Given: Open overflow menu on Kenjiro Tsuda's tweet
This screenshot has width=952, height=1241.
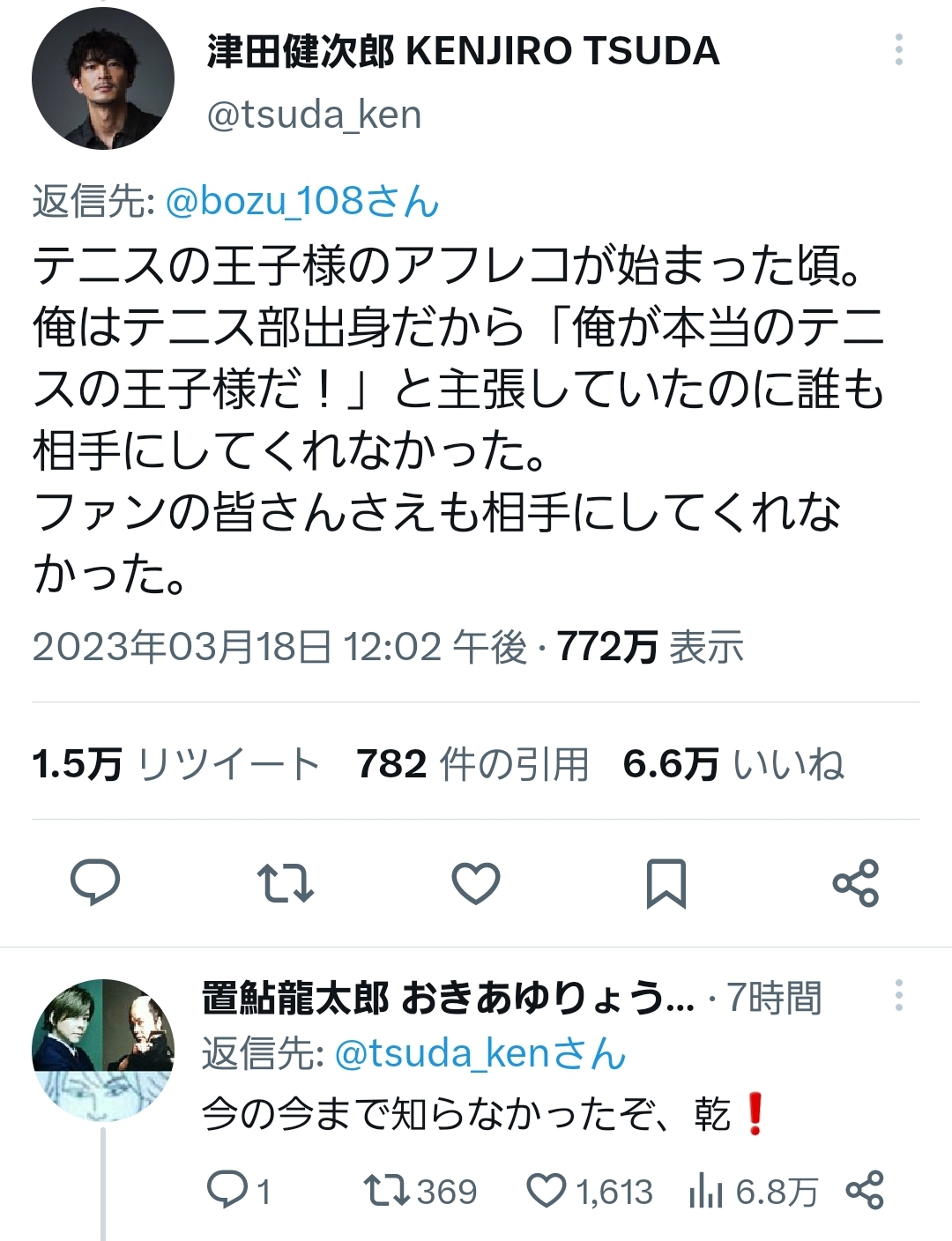Looking at the screenshot, I should 898,50.
